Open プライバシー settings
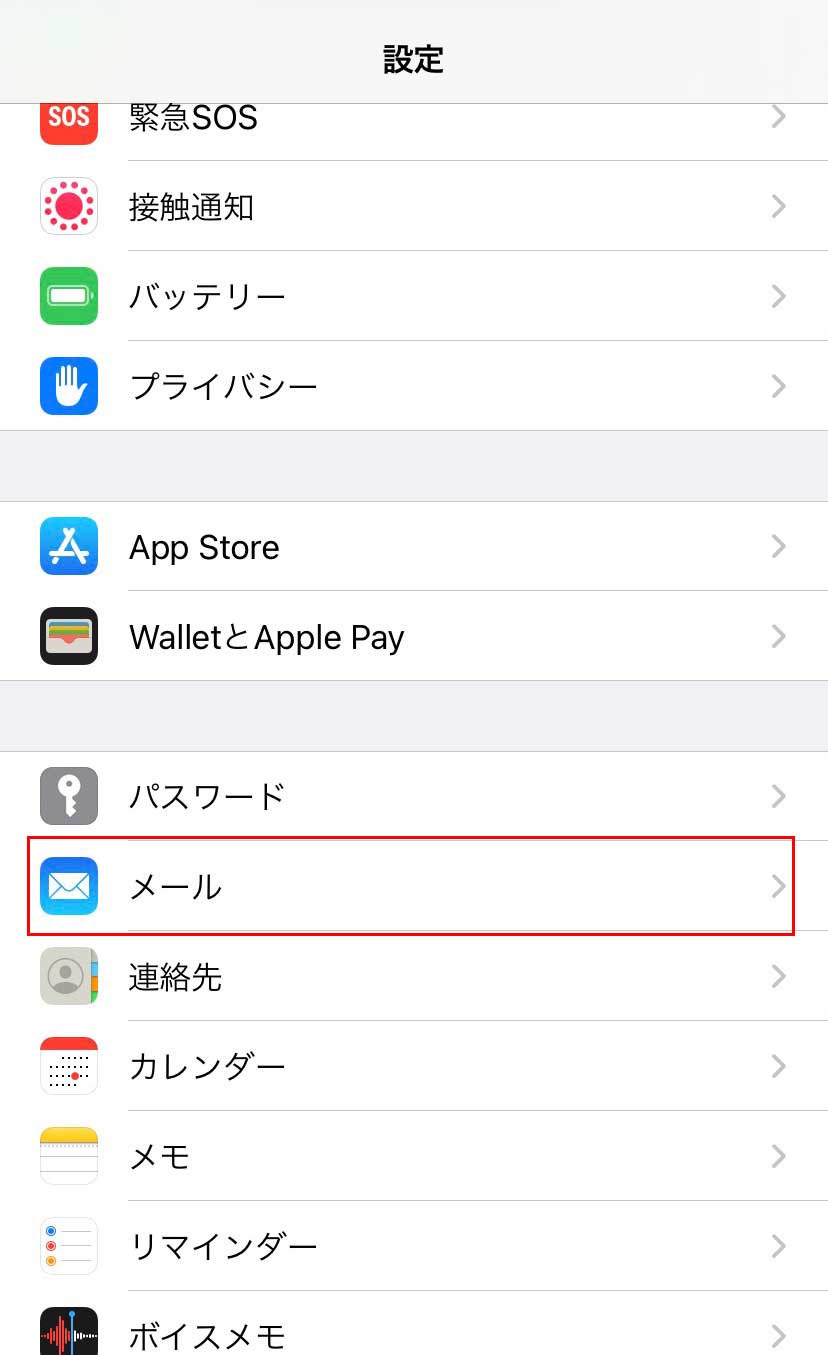The width and height of the screenshot is (828, 1355). [414, 387]
